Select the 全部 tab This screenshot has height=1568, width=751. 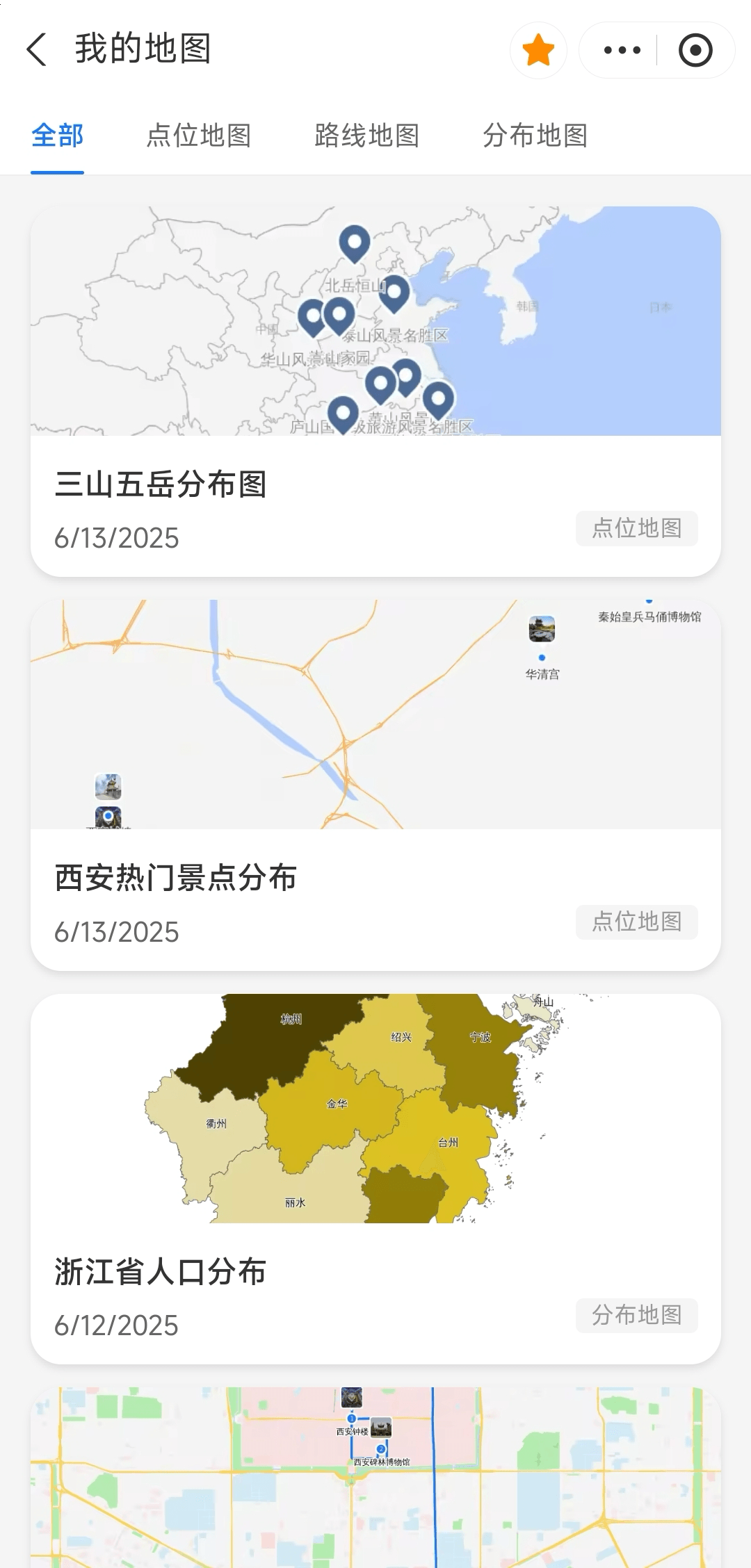[x=58, y=136]
